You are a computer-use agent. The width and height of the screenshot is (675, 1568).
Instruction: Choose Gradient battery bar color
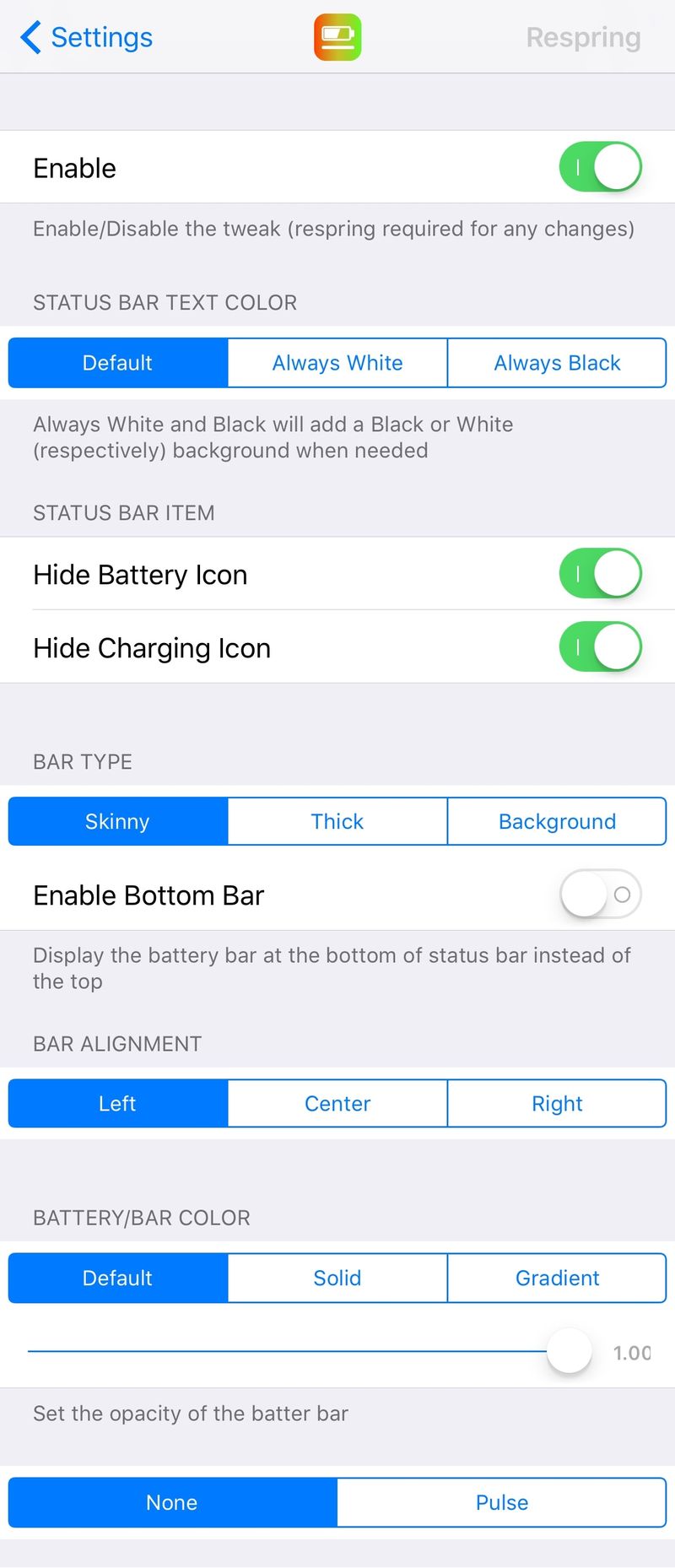(557, 1278)
